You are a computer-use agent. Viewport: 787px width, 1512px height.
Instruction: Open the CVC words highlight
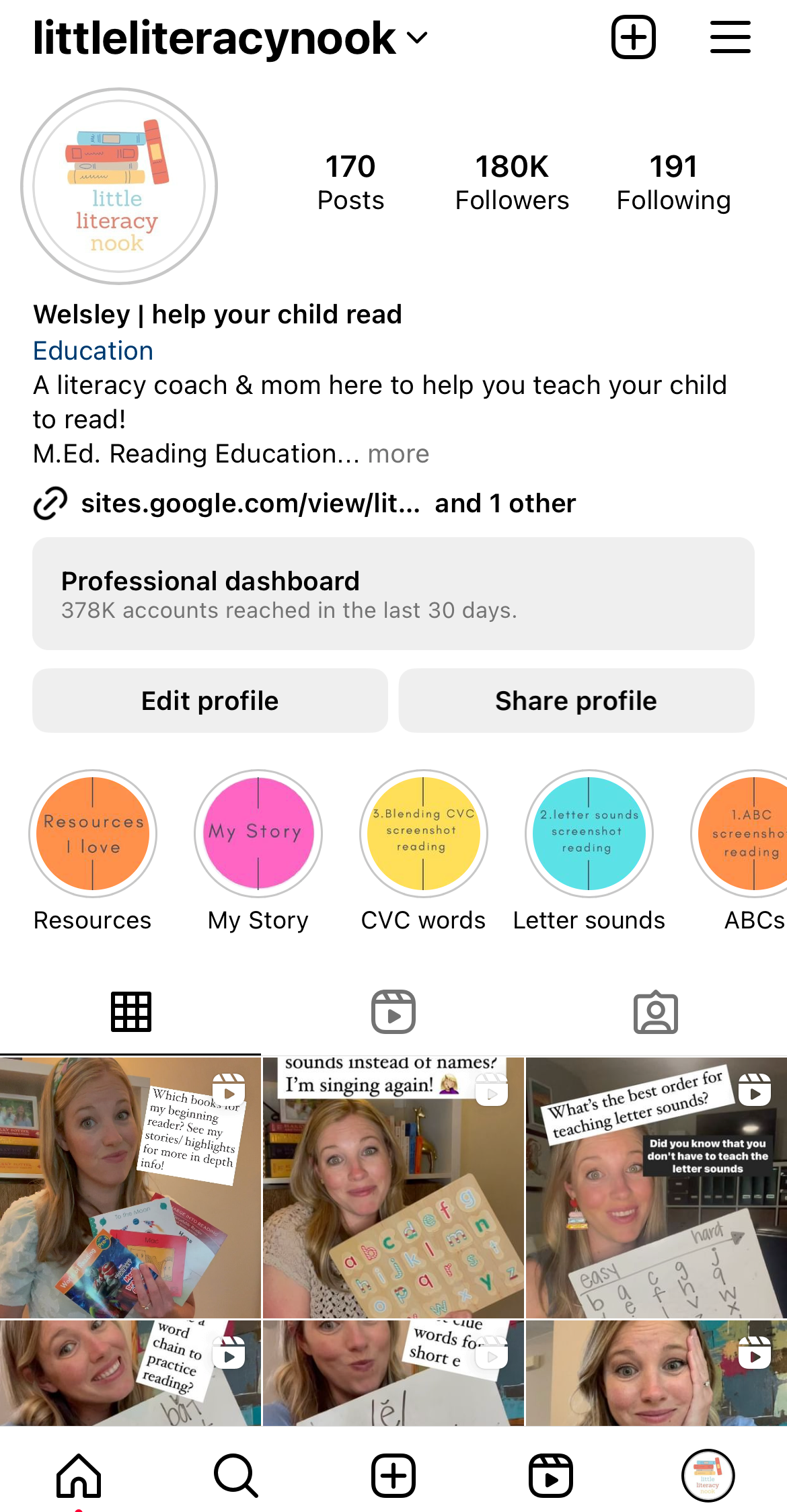[424, 834]
